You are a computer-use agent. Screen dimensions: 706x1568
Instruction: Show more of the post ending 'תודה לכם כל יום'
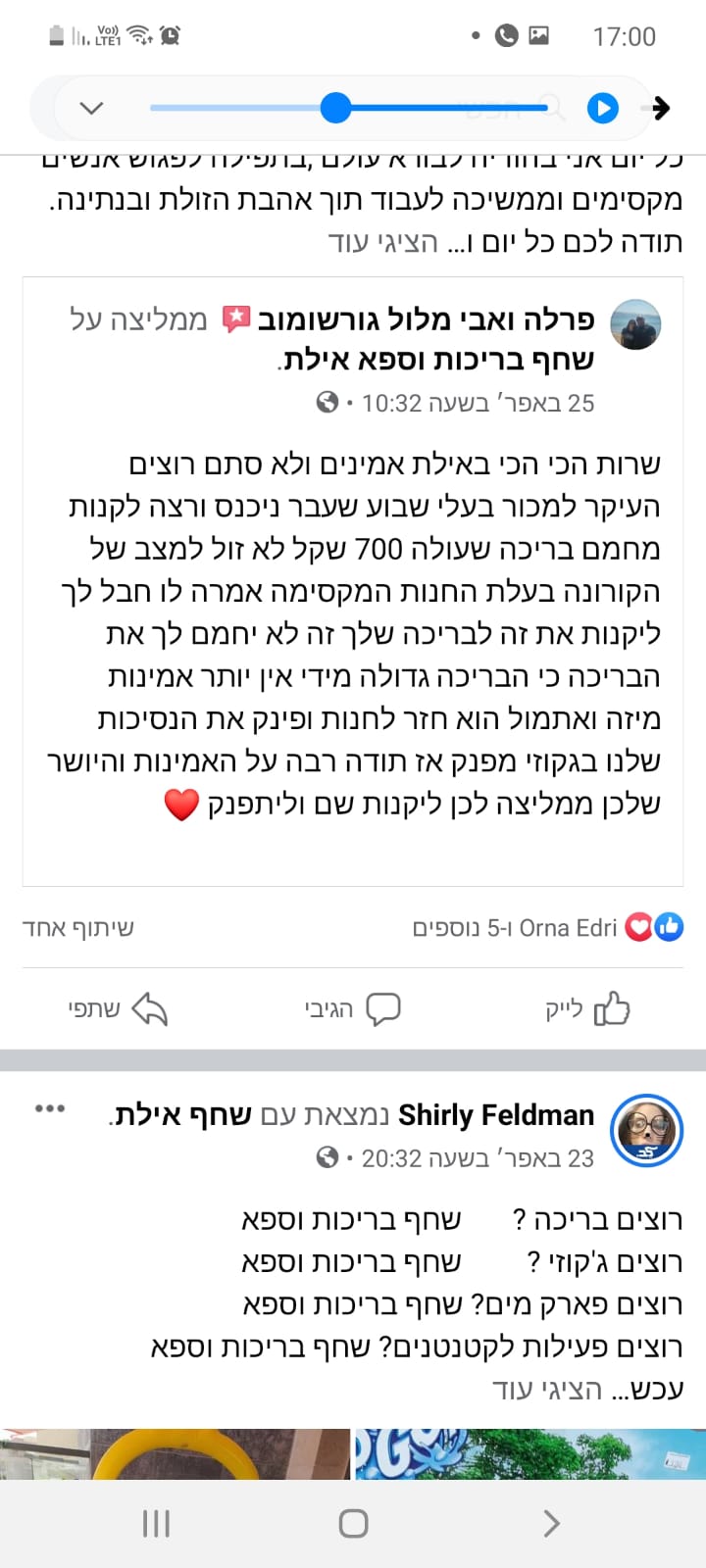(x=383, y=242)
